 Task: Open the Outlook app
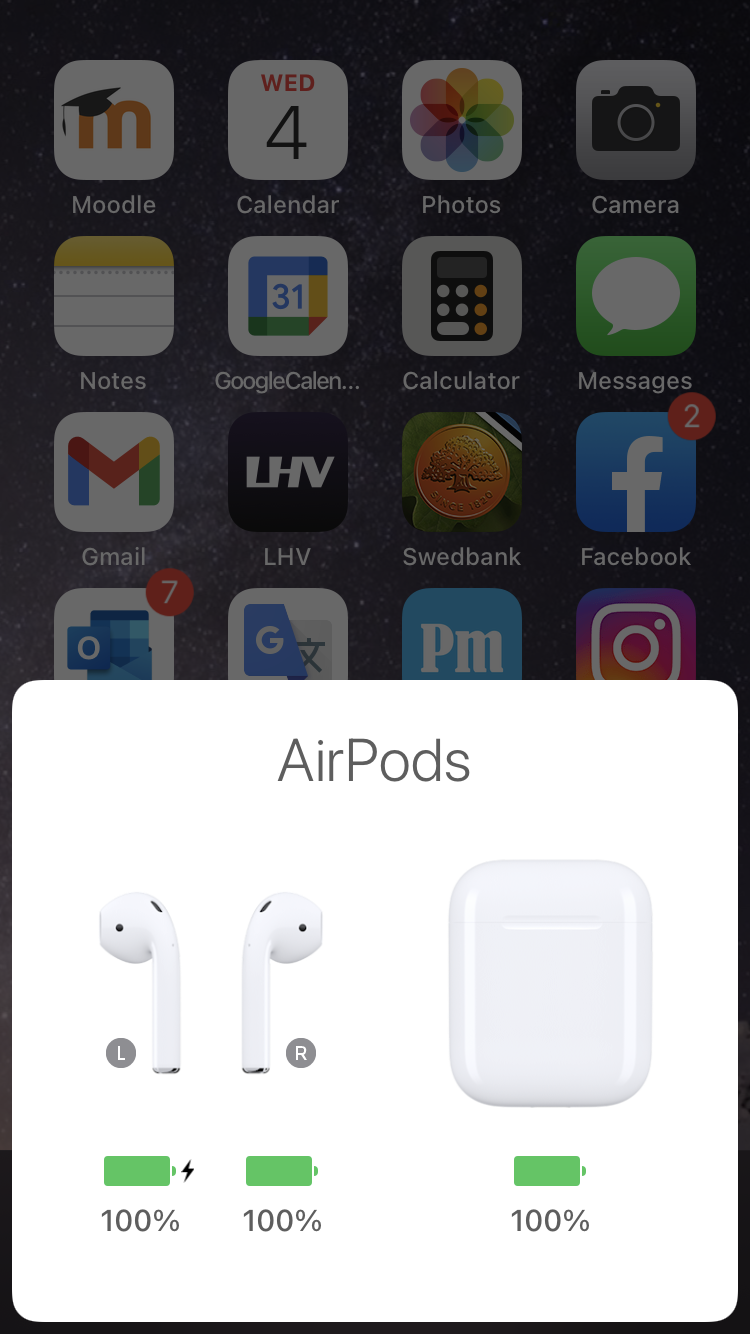click(x=114, y=636)
